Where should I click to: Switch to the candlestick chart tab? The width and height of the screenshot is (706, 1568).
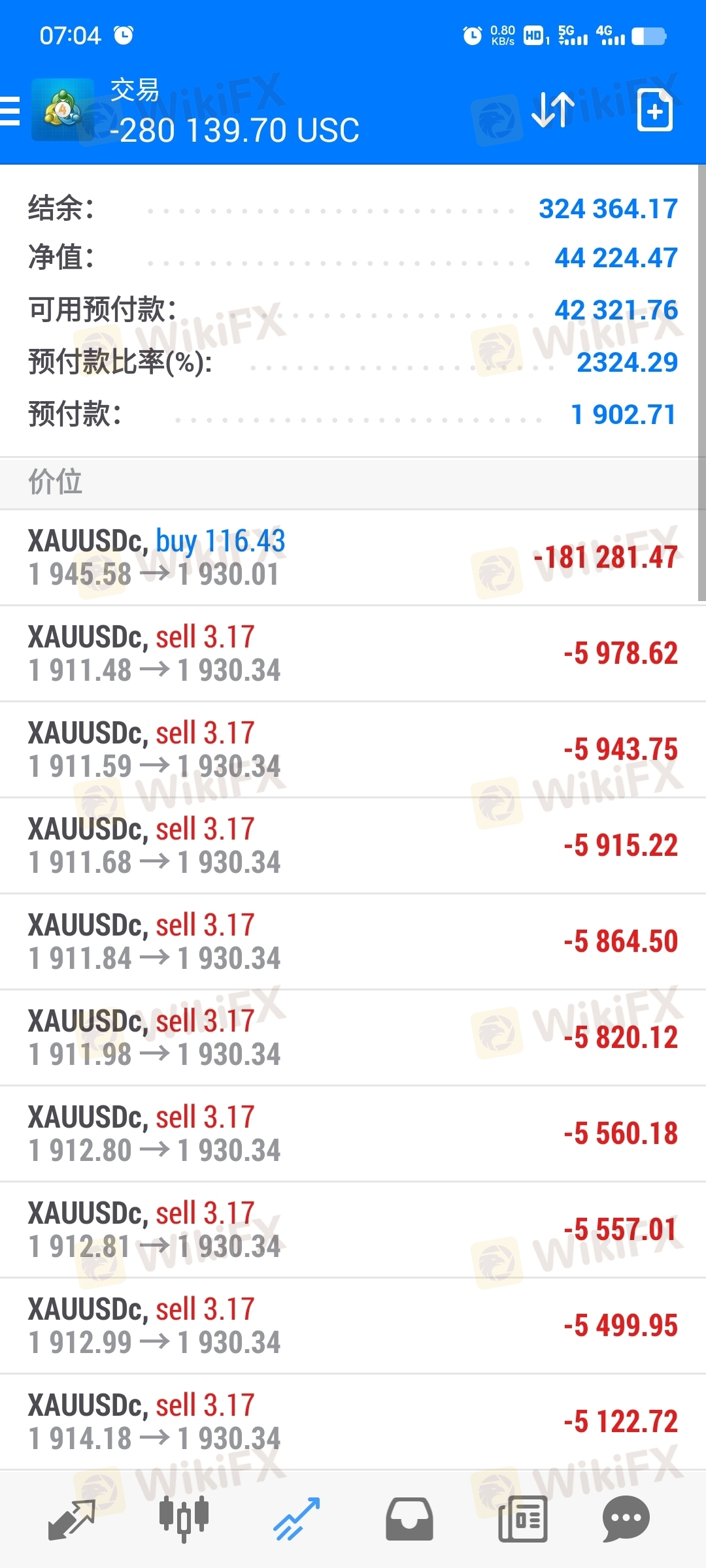coord(184,1520)
